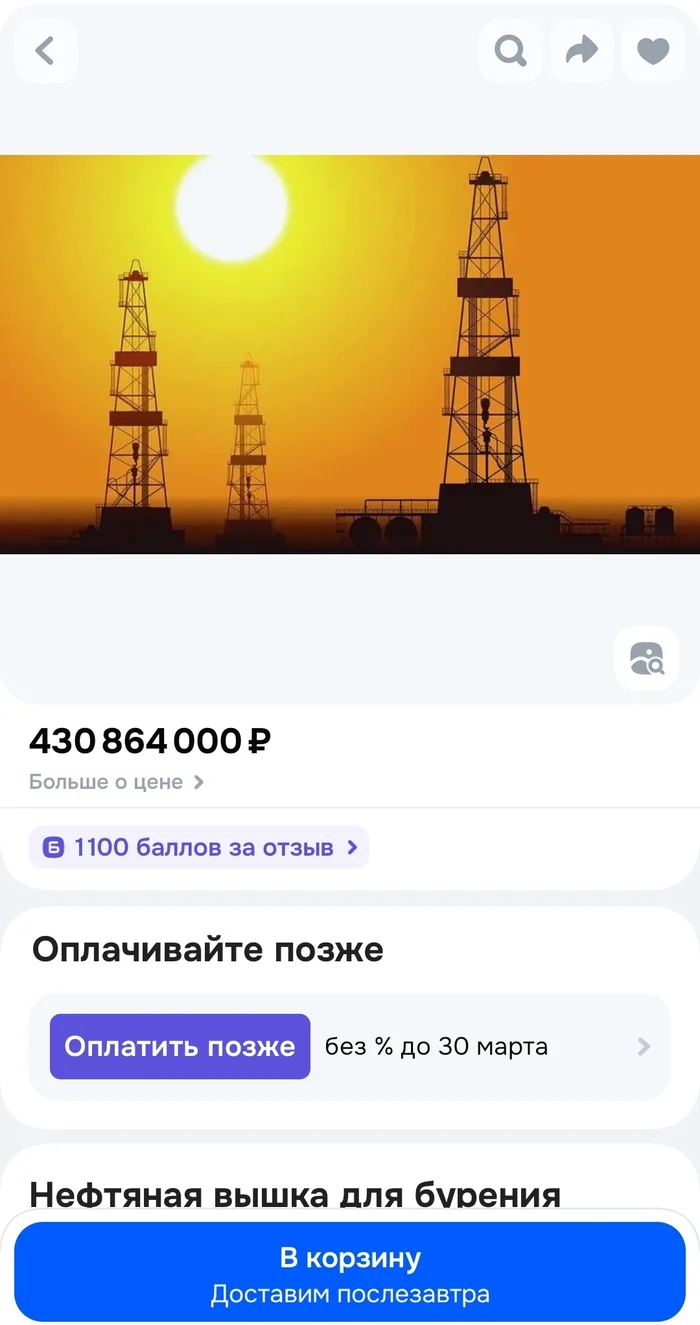This screenshot has width=700, height=1325.
Task: Expand pay-later details via the chevron
Action: [x=643, y=1047]
